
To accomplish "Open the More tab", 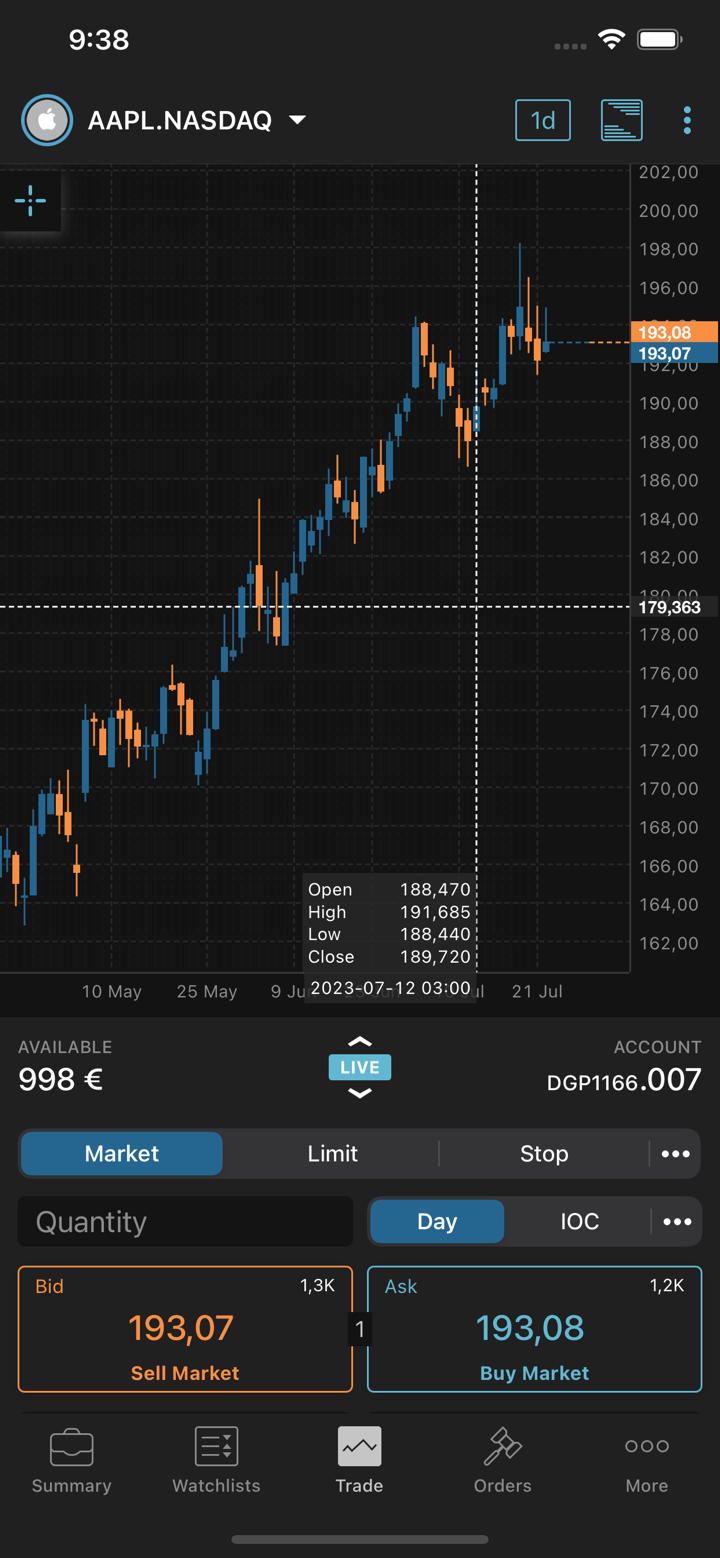I will [646, 1461].
